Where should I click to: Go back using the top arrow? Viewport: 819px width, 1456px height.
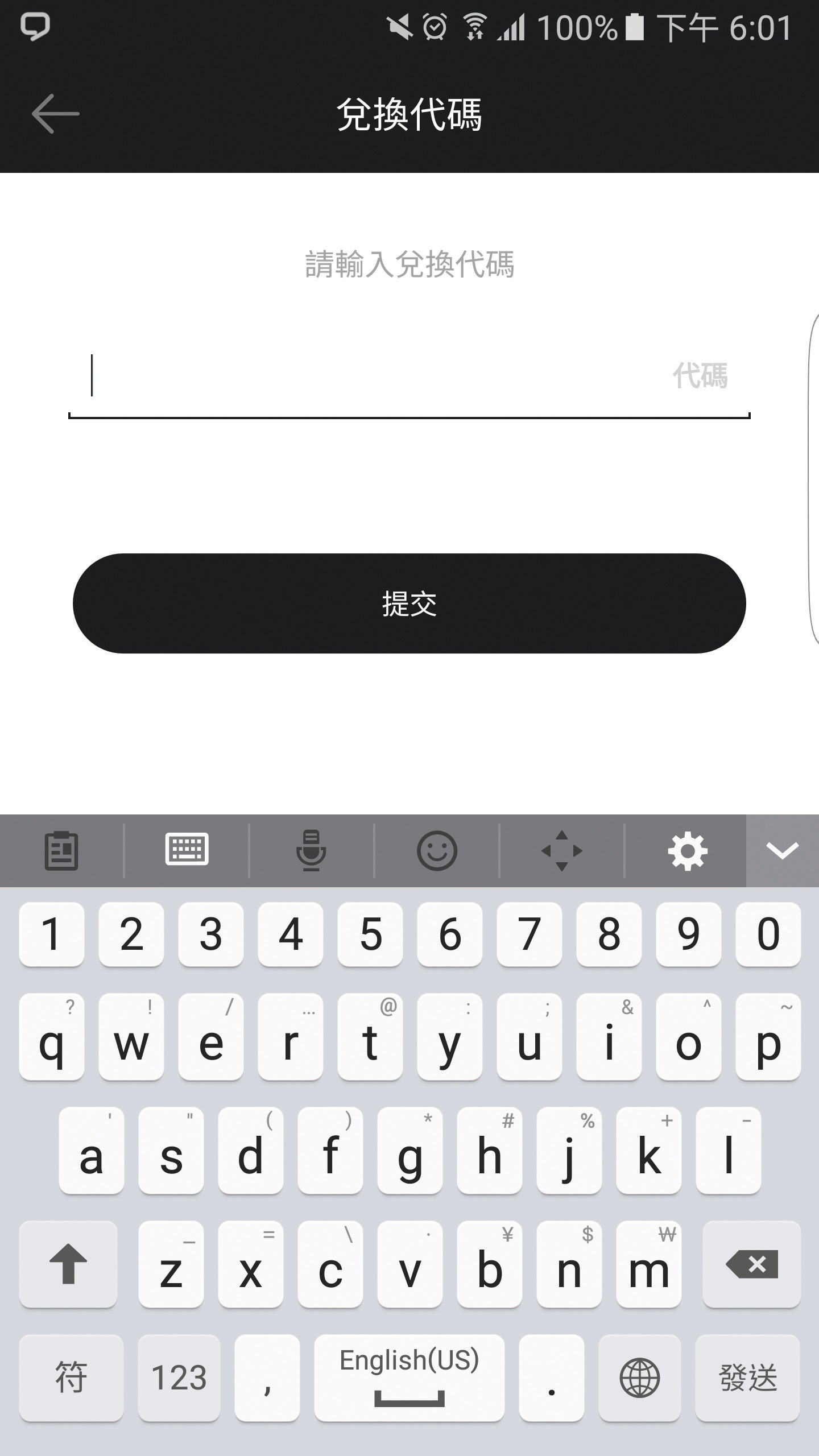point(55,114)
